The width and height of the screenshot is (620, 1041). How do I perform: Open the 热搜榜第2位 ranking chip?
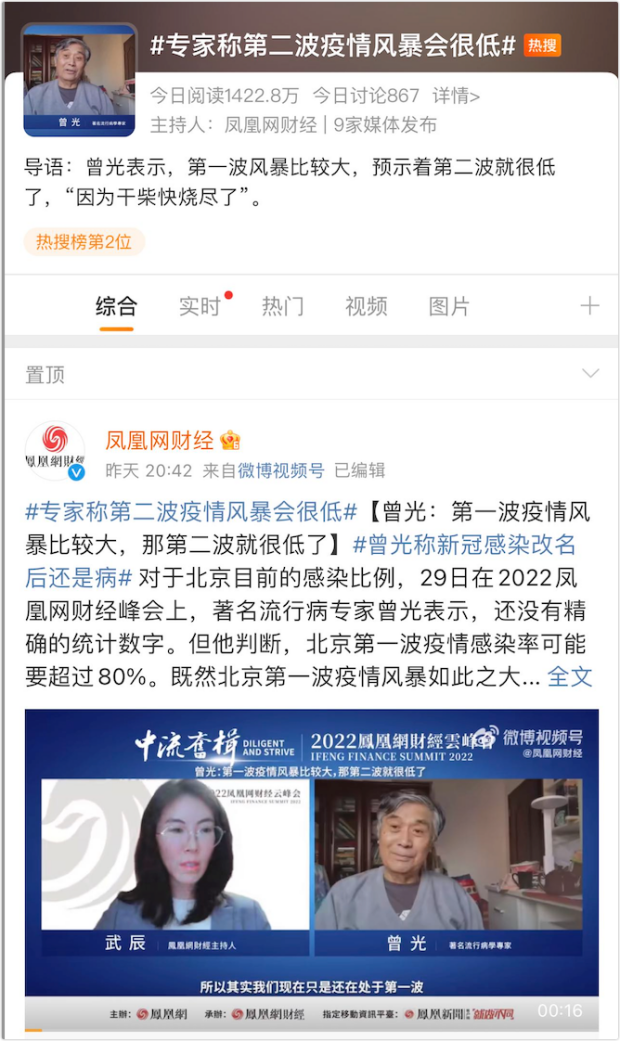coord(84,241)
